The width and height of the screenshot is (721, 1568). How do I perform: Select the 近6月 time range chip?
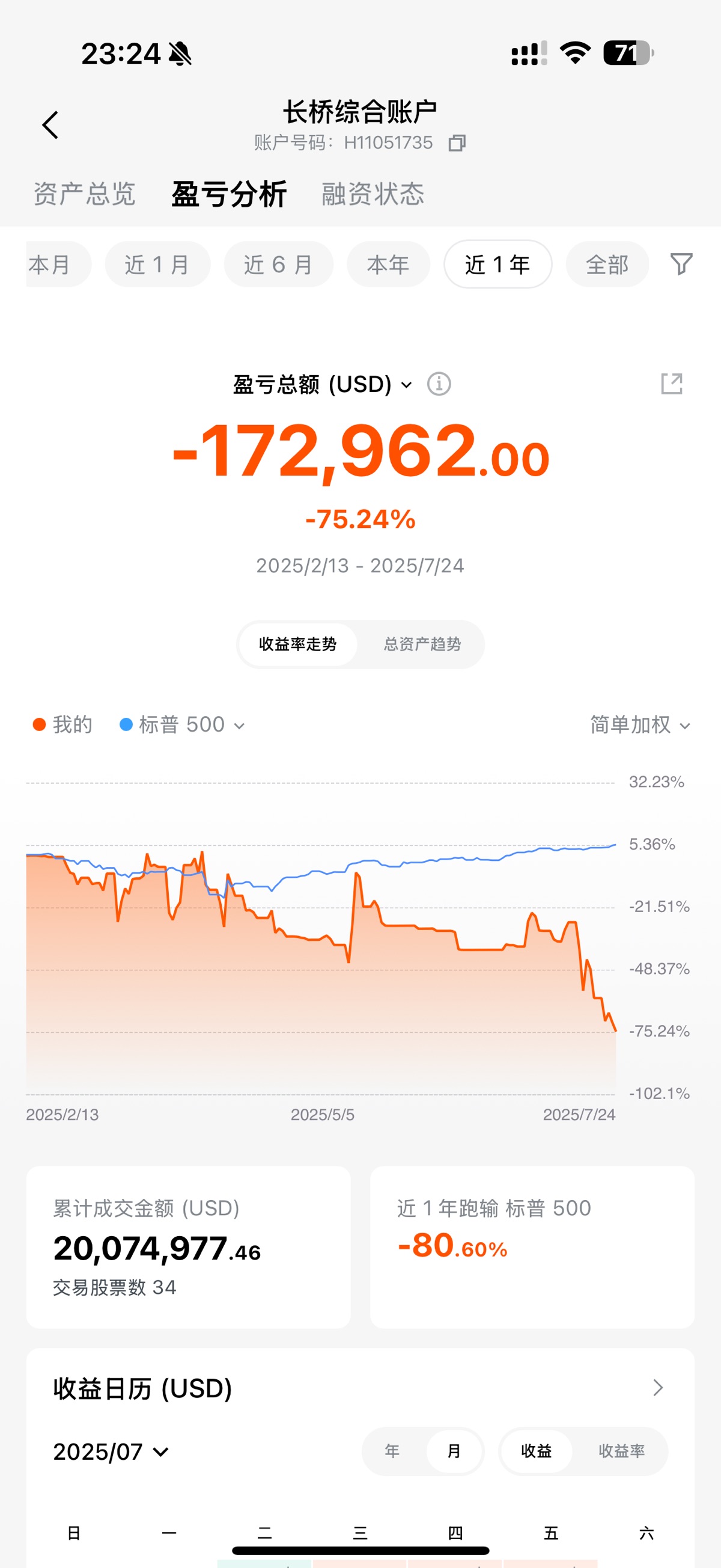[279, 265]
